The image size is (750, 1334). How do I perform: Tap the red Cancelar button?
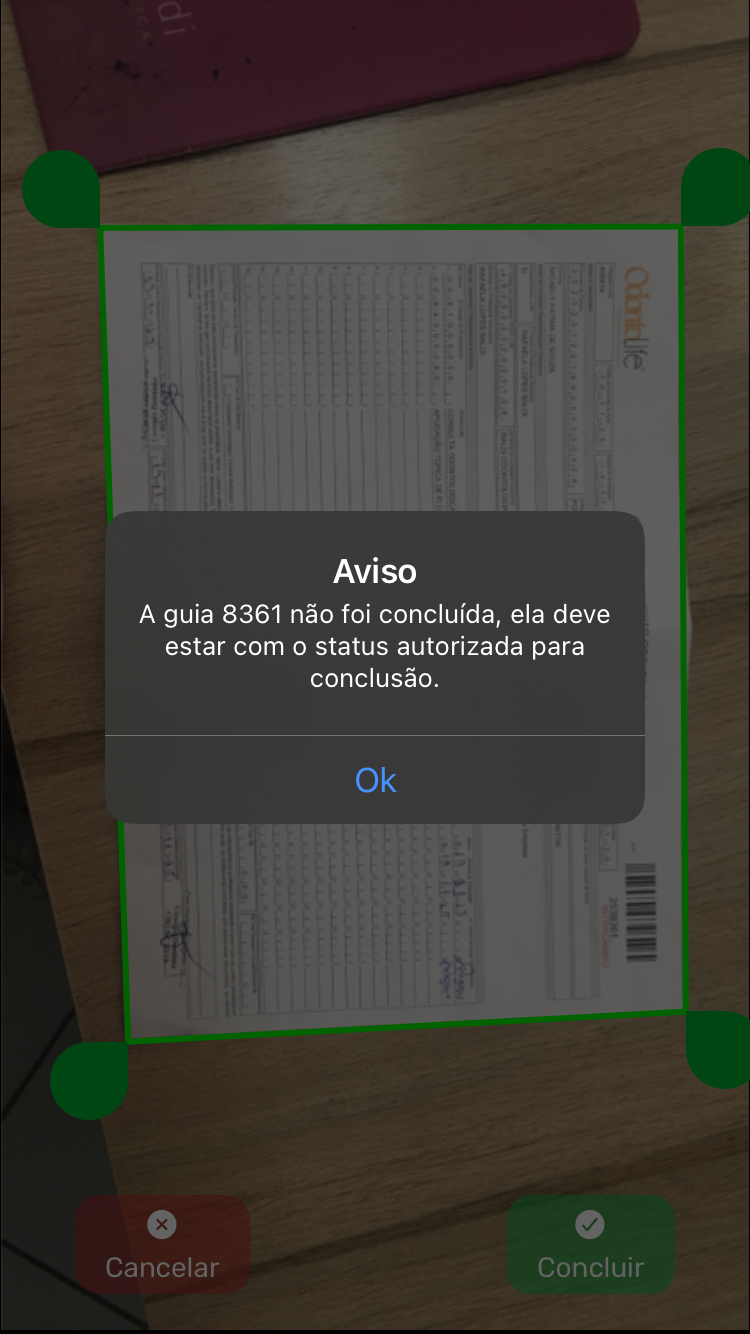coord(162,1245)
